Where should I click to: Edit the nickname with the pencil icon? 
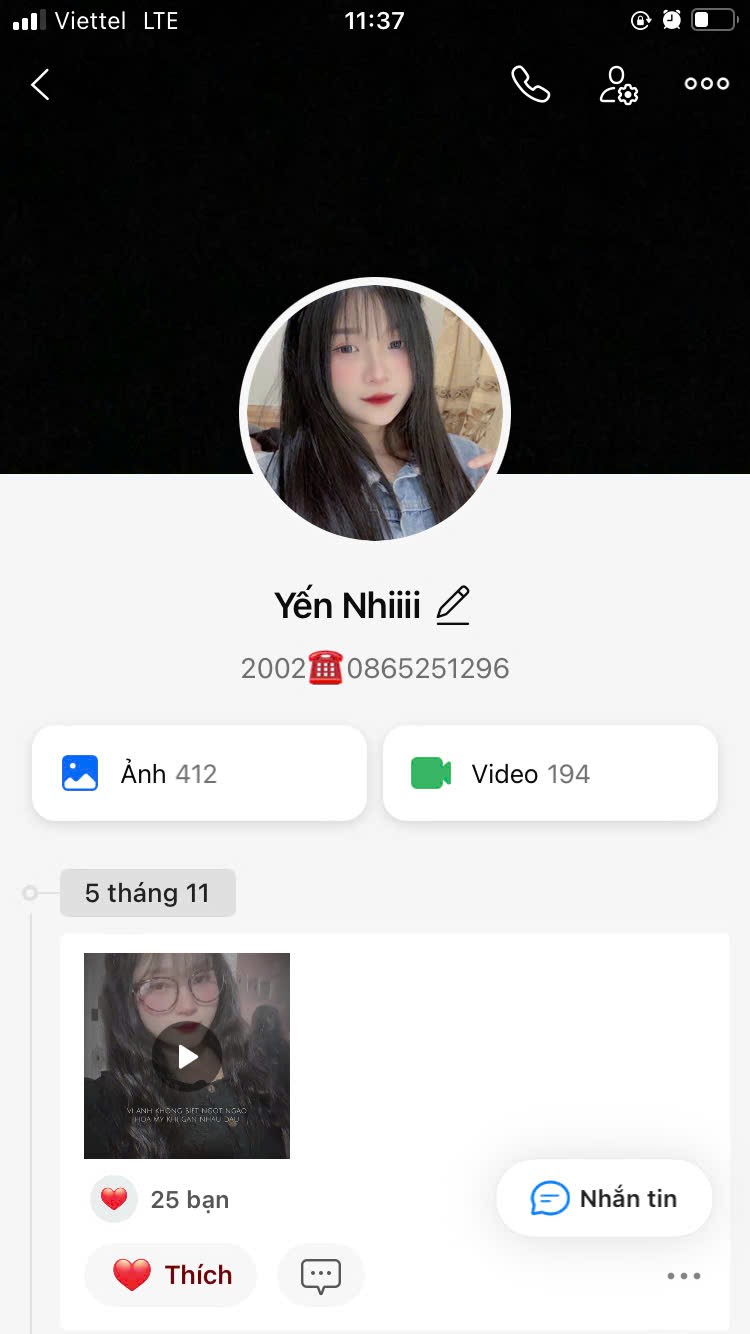pyautogui.click(x=453, y=606)
